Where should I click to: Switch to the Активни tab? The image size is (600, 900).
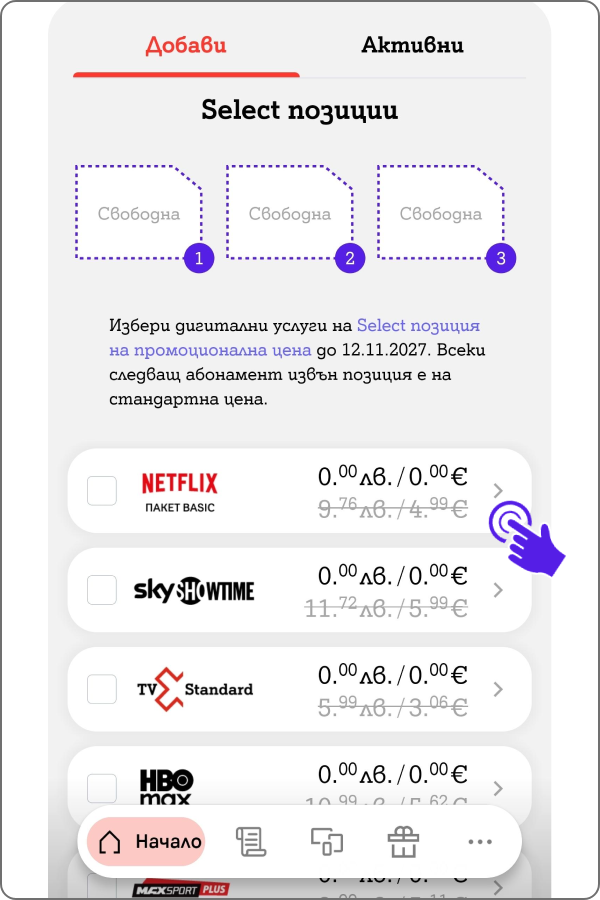click(412, 45)
